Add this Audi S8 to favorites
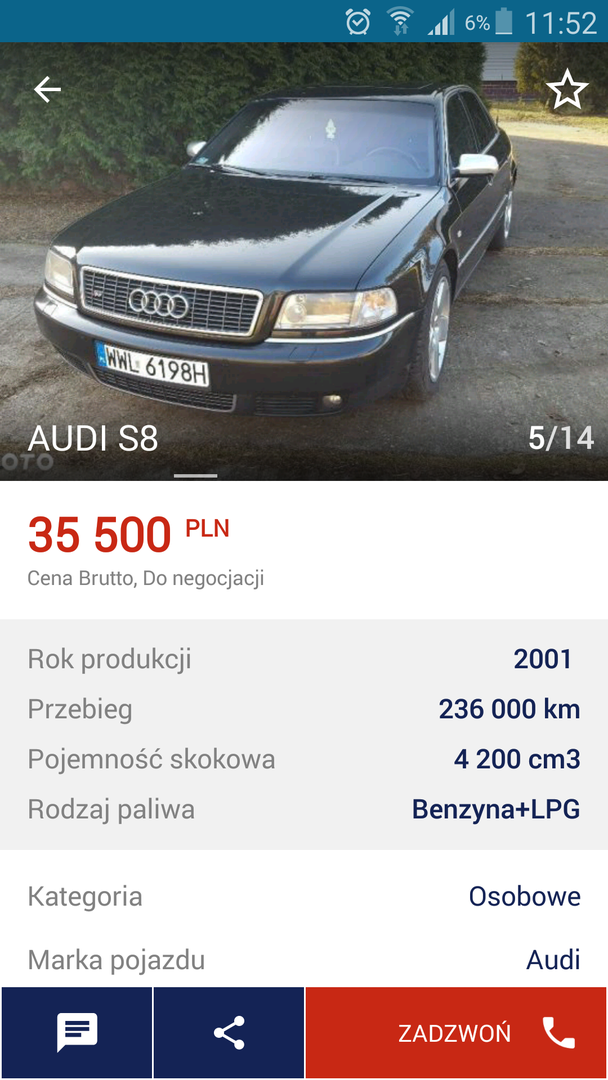The image size is (608, 1080). pos(567,90)
